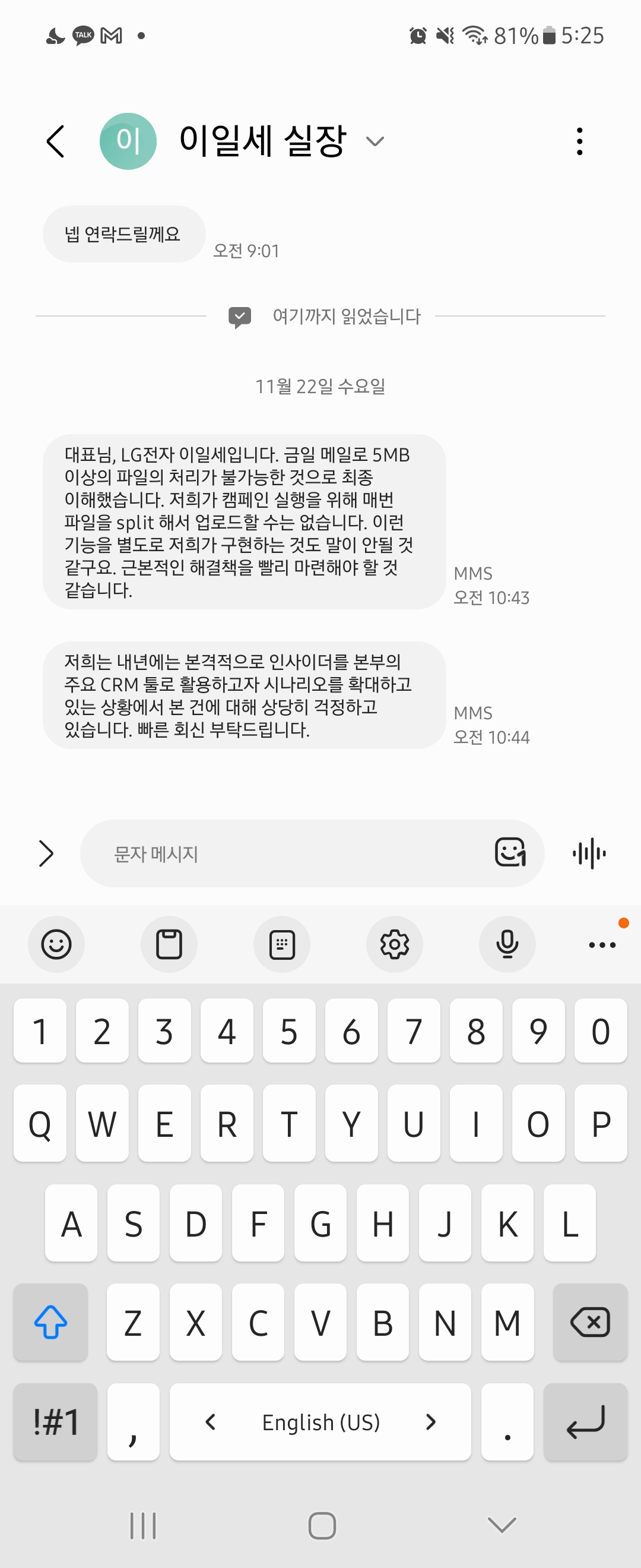
Task: Hide the keyboard with the down chevron
Action: pyautogui.click(x=502, y=1525)
